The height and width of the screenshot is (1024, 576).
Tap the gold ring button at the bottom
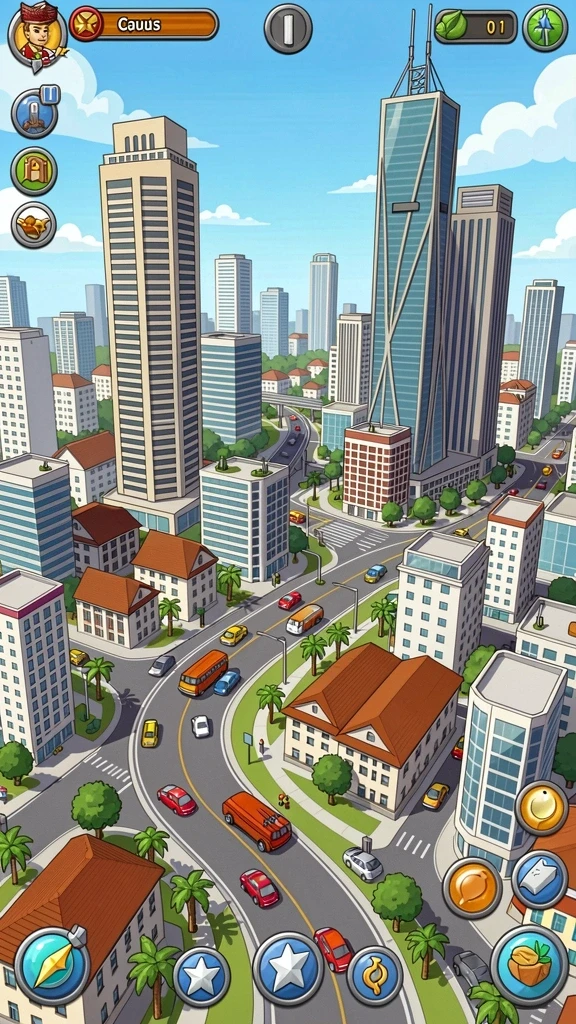[375, 975]
